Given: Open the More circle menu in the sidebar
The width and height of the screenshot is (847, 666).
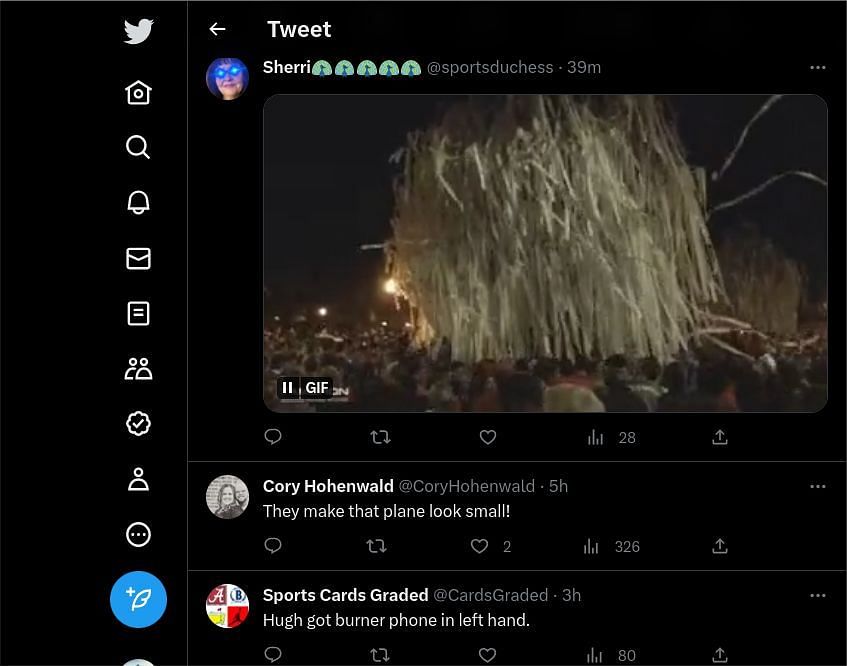Looking at the screenshot, I should 138,535.
